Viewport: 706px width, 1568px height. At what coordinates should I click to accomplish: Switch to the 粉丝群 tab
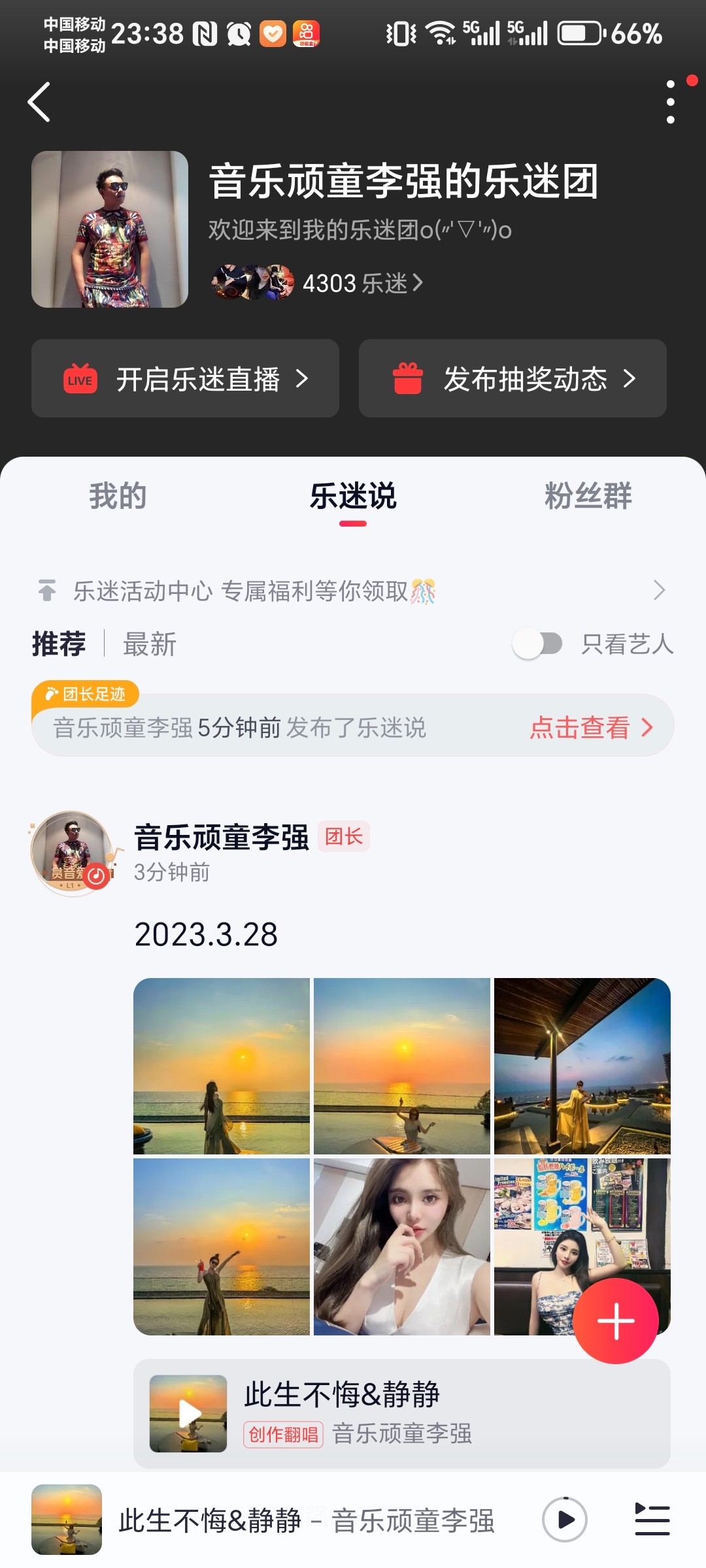pos(588,496)
